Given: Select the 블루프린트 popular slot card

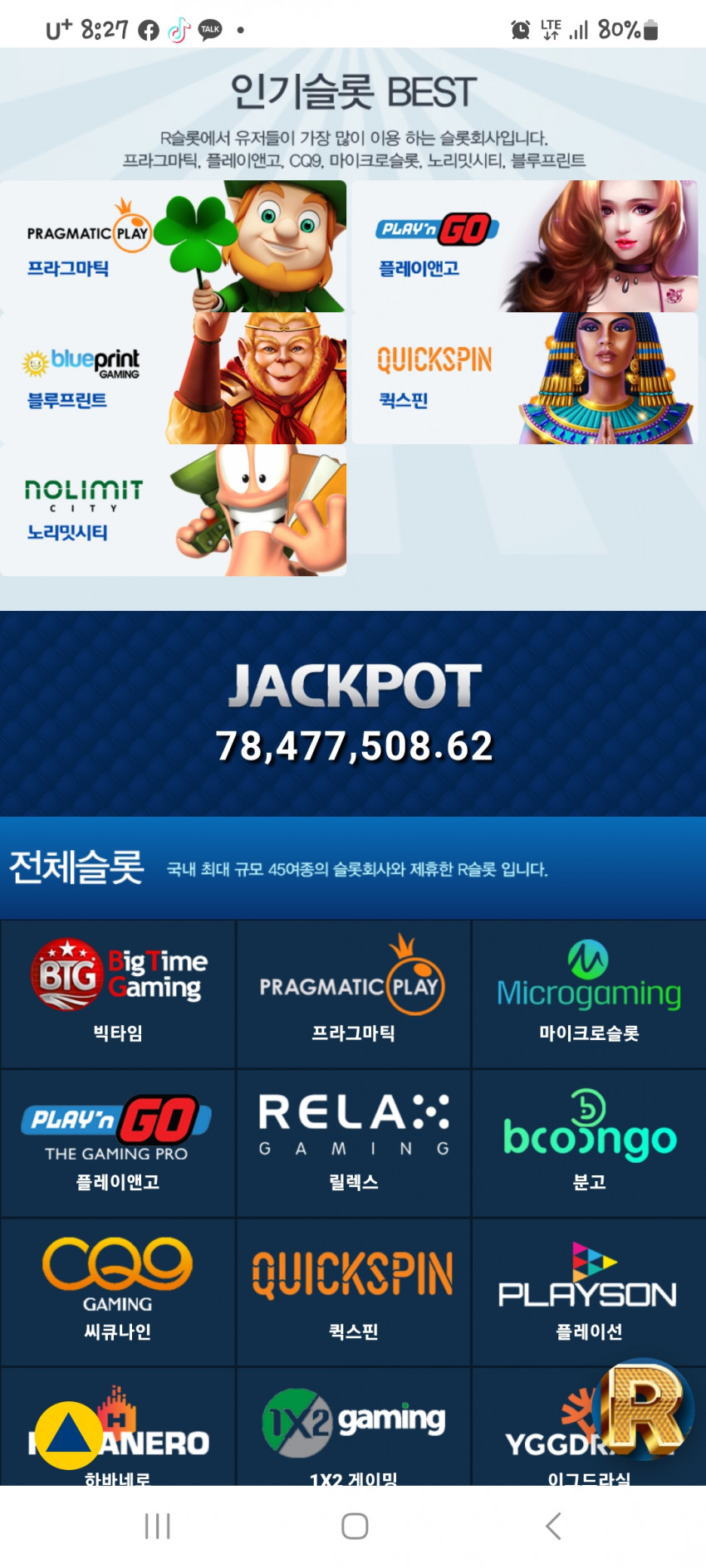Looking at the screenshot, I should click(x=173, y=378).
